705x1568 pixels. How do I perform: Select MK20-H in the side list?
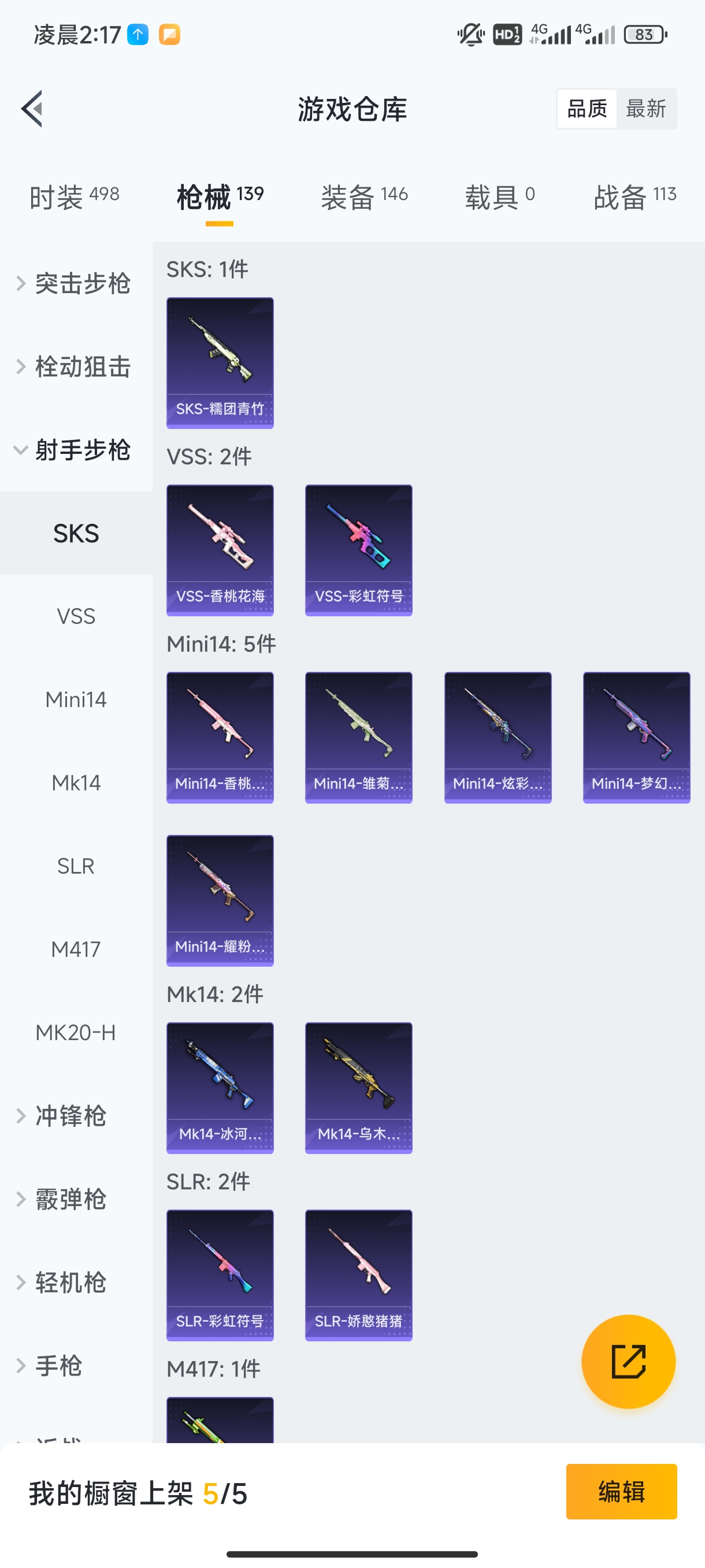point(76,1033)
